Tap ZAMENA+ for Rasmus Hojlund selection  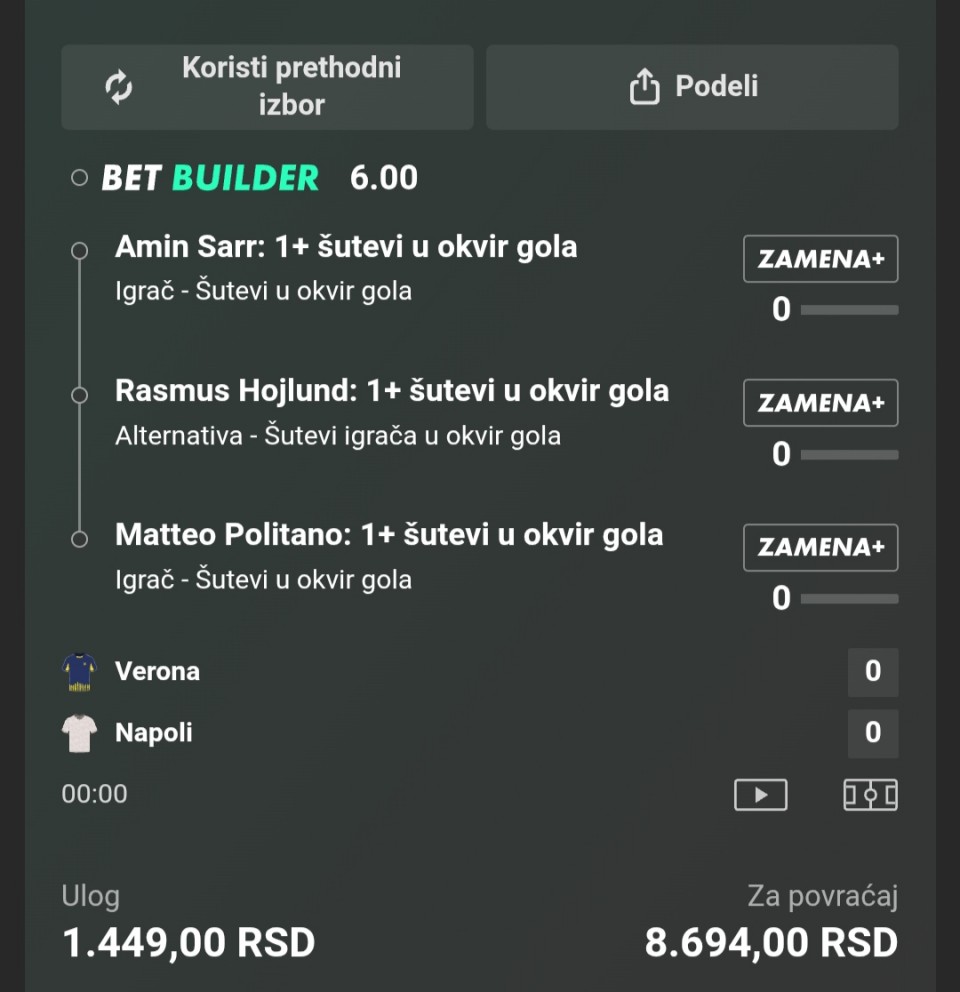click(x=820, y=403)
